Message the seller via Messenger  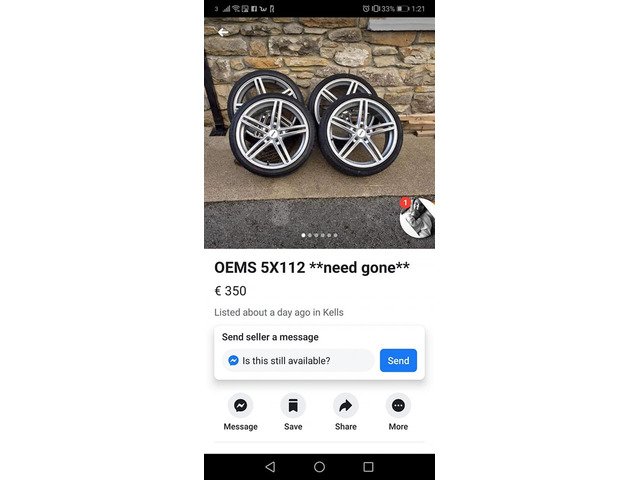click(x=240, y=412)
